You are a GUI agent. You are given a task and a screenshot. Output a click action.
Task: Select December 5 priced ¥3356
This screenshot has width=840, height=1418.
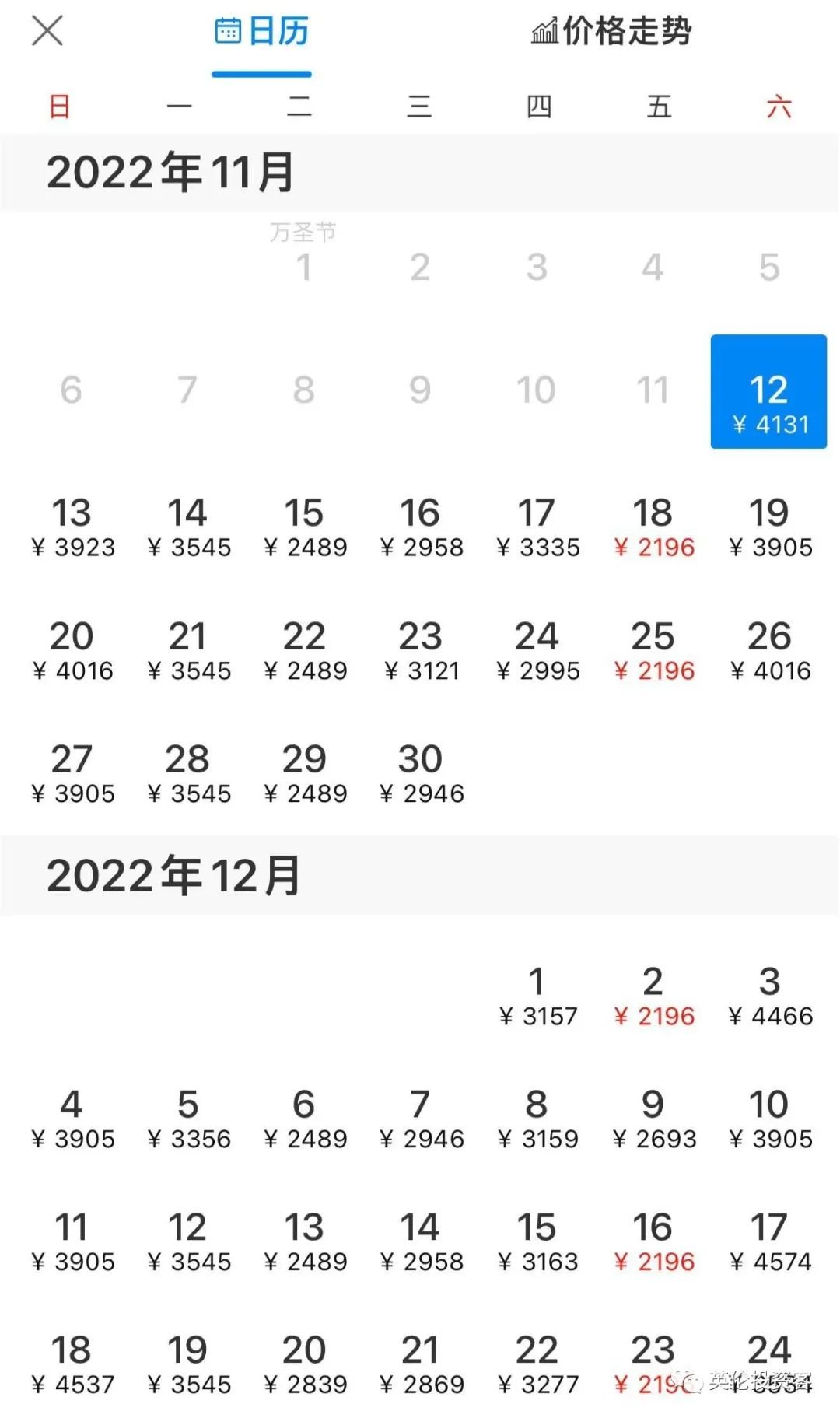(188, 1119)
